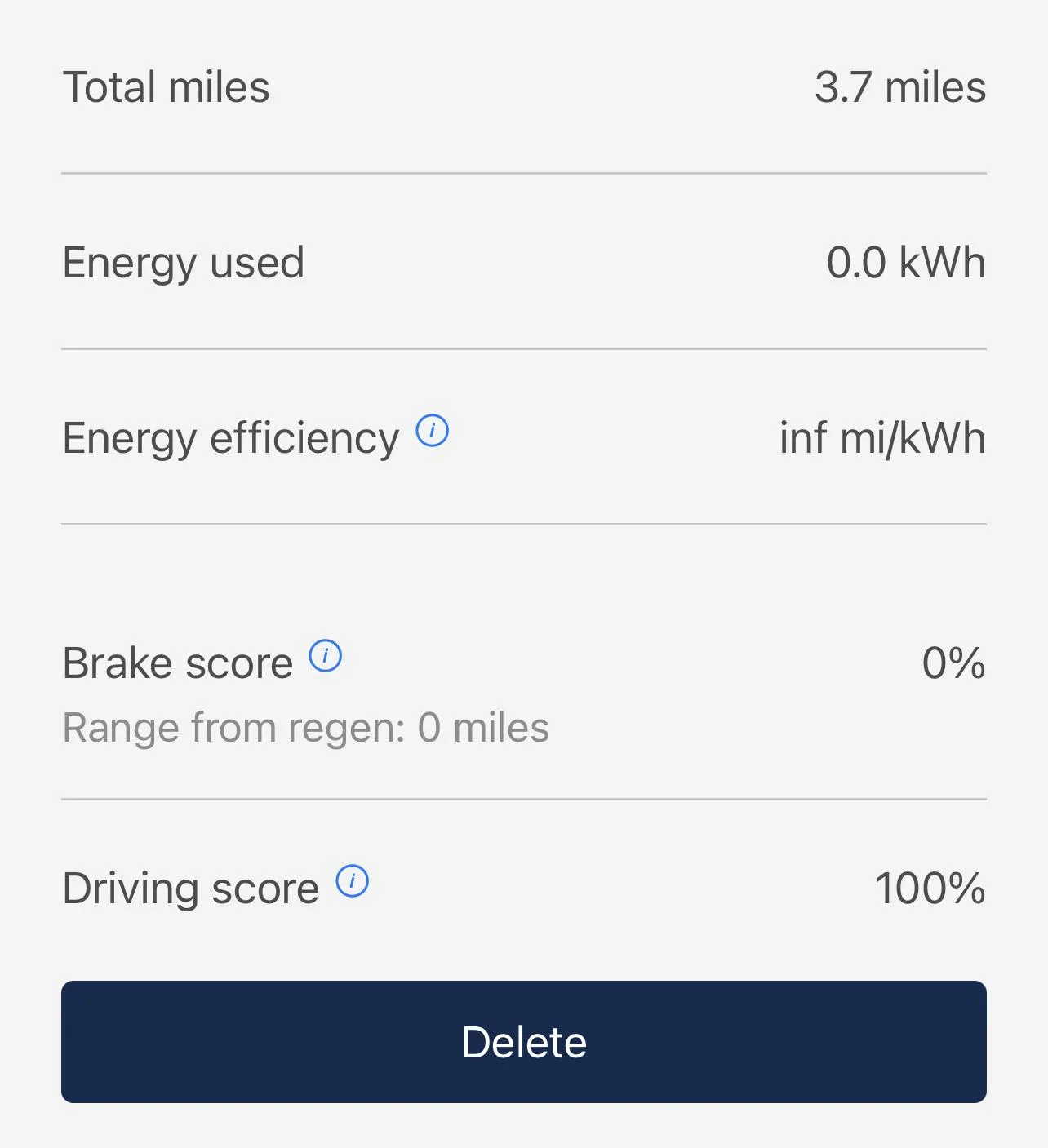This screenshot has height=1148, width=1048.
Task: Open info icon next to Energy efficiency
Action: 433,431
